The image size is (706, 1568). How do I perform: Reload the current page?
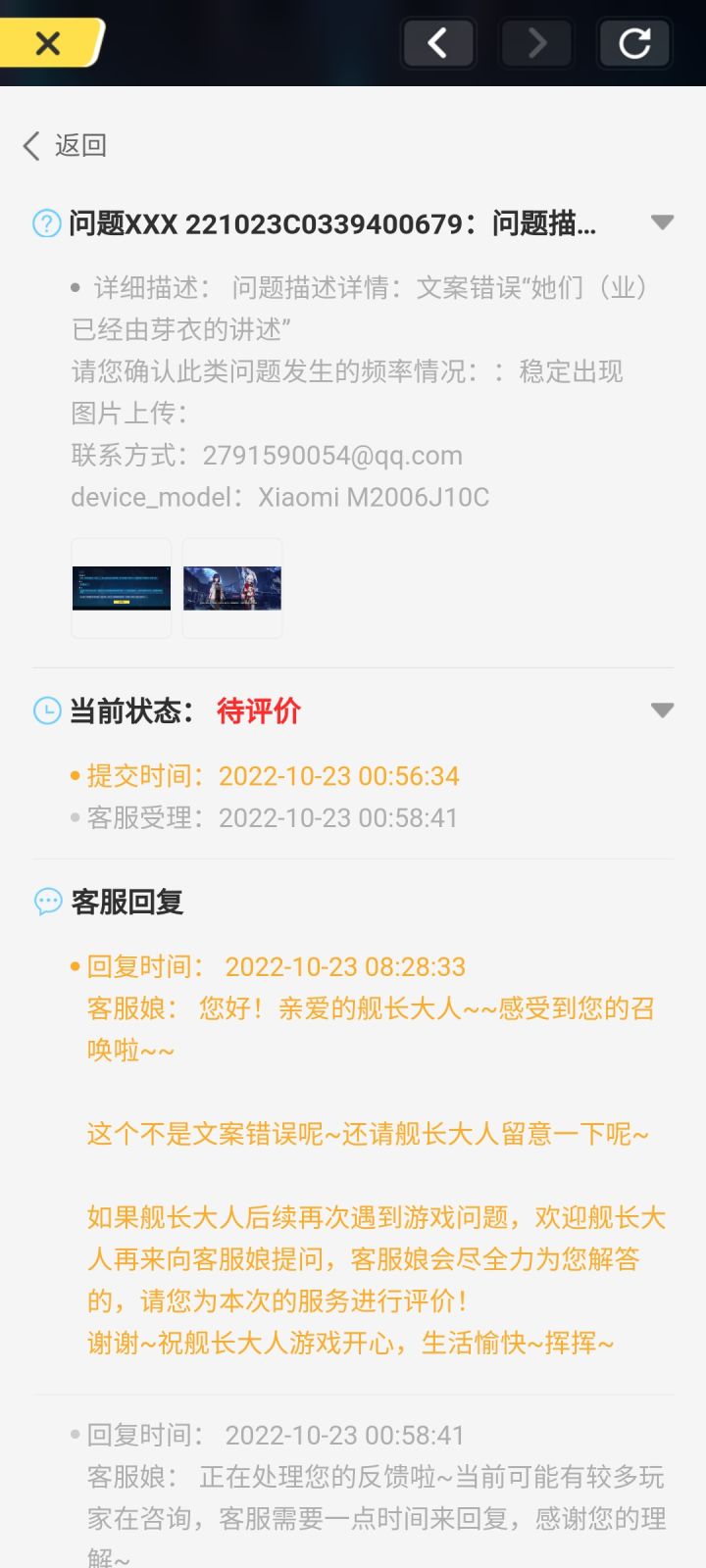pos(634,43)
